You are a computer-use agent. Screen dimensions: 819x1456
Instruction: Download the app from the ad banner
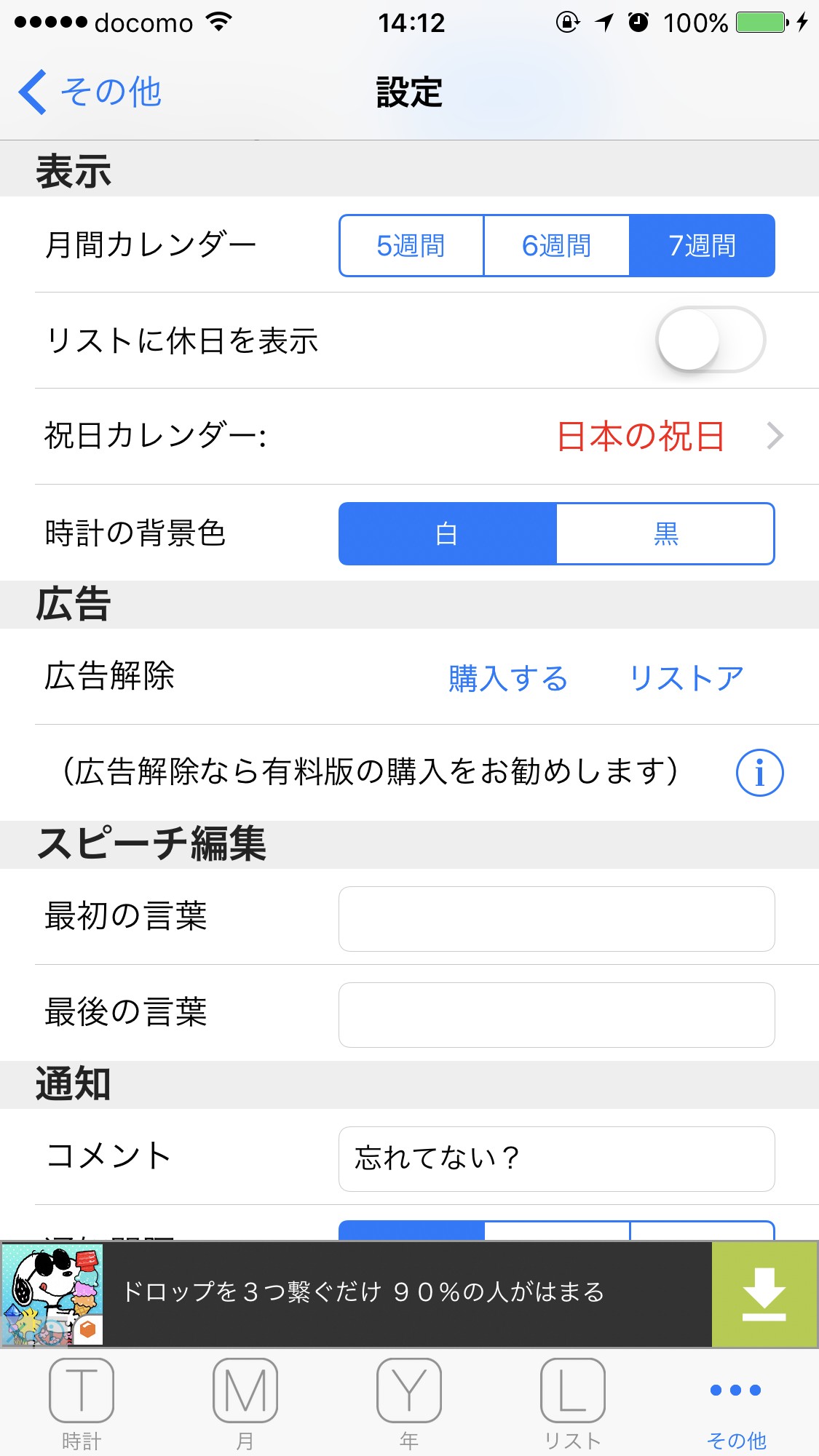(x=764, y=1294)
